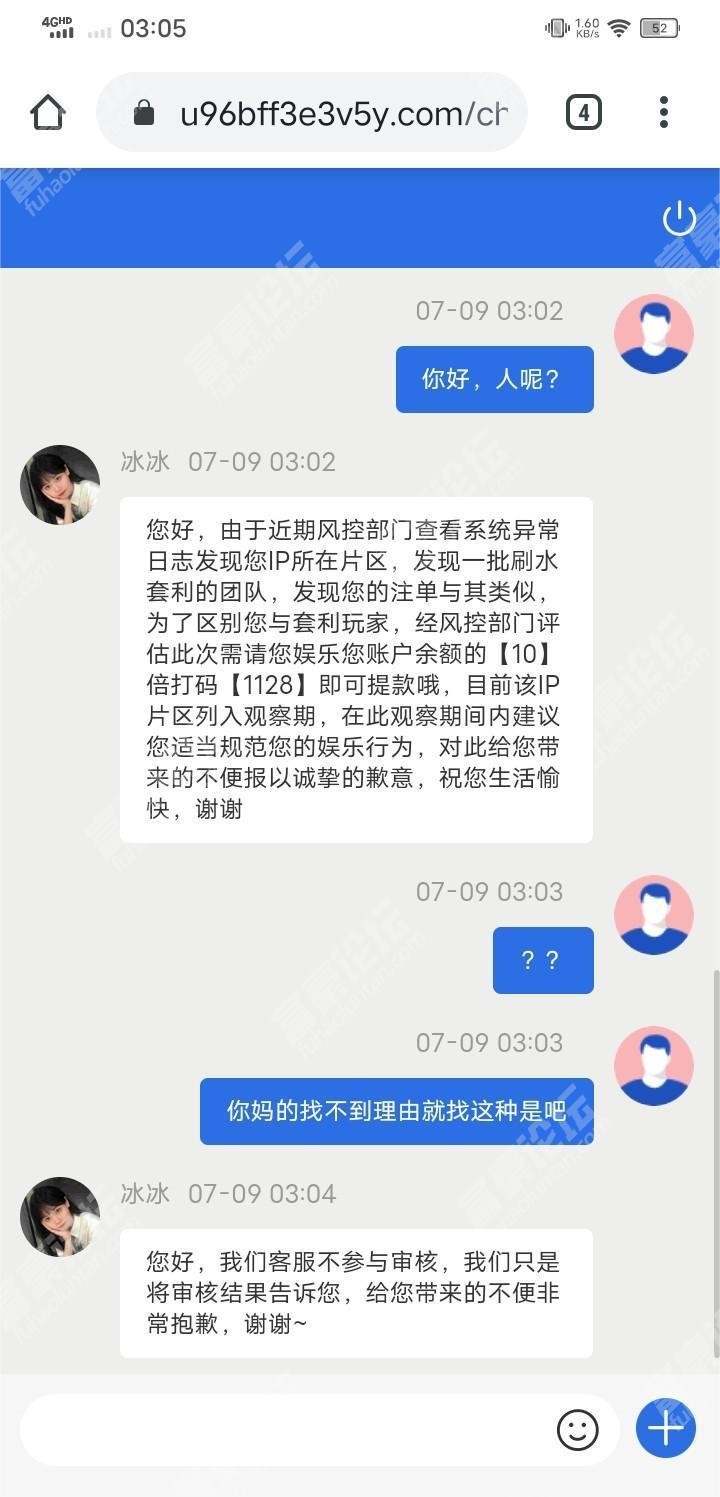Viewport: 720px width, 1497px height.
Task: Open the emoji picker
Action: [577, 1430]
